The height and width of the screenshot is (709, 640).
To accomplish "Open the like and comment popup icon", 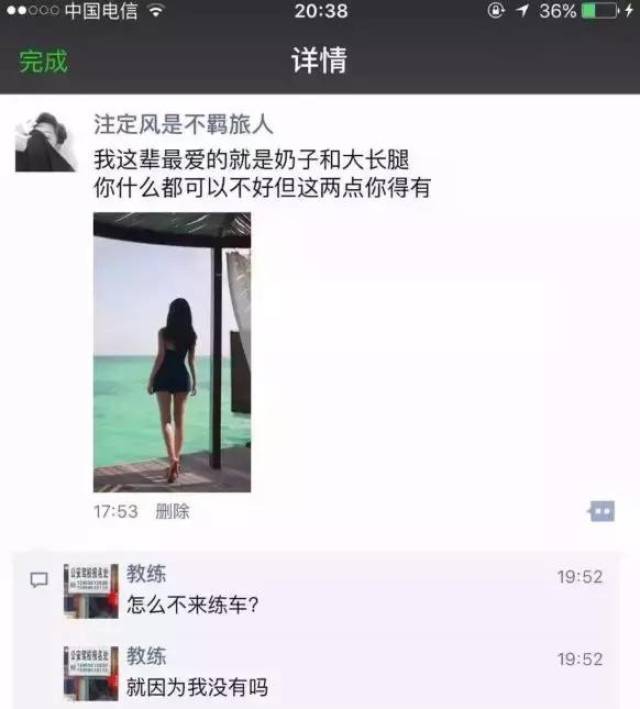I will tap(601, 511).
